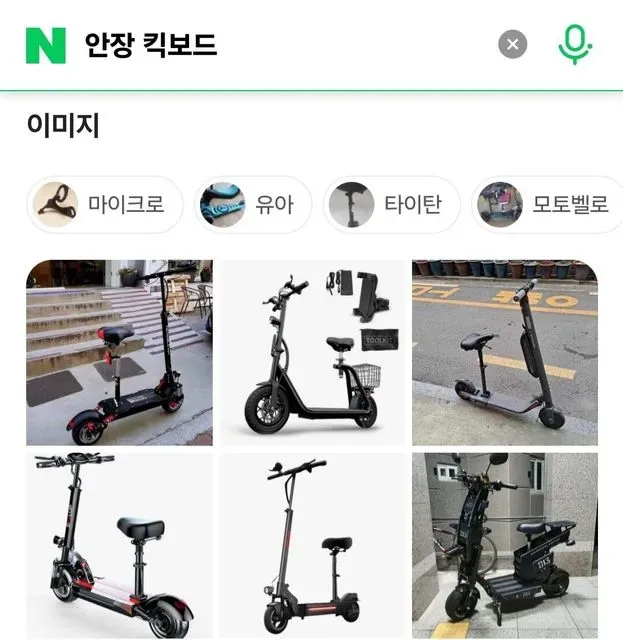
Task: Open the scooter photo on the street
Action: [x=505, y=352]
